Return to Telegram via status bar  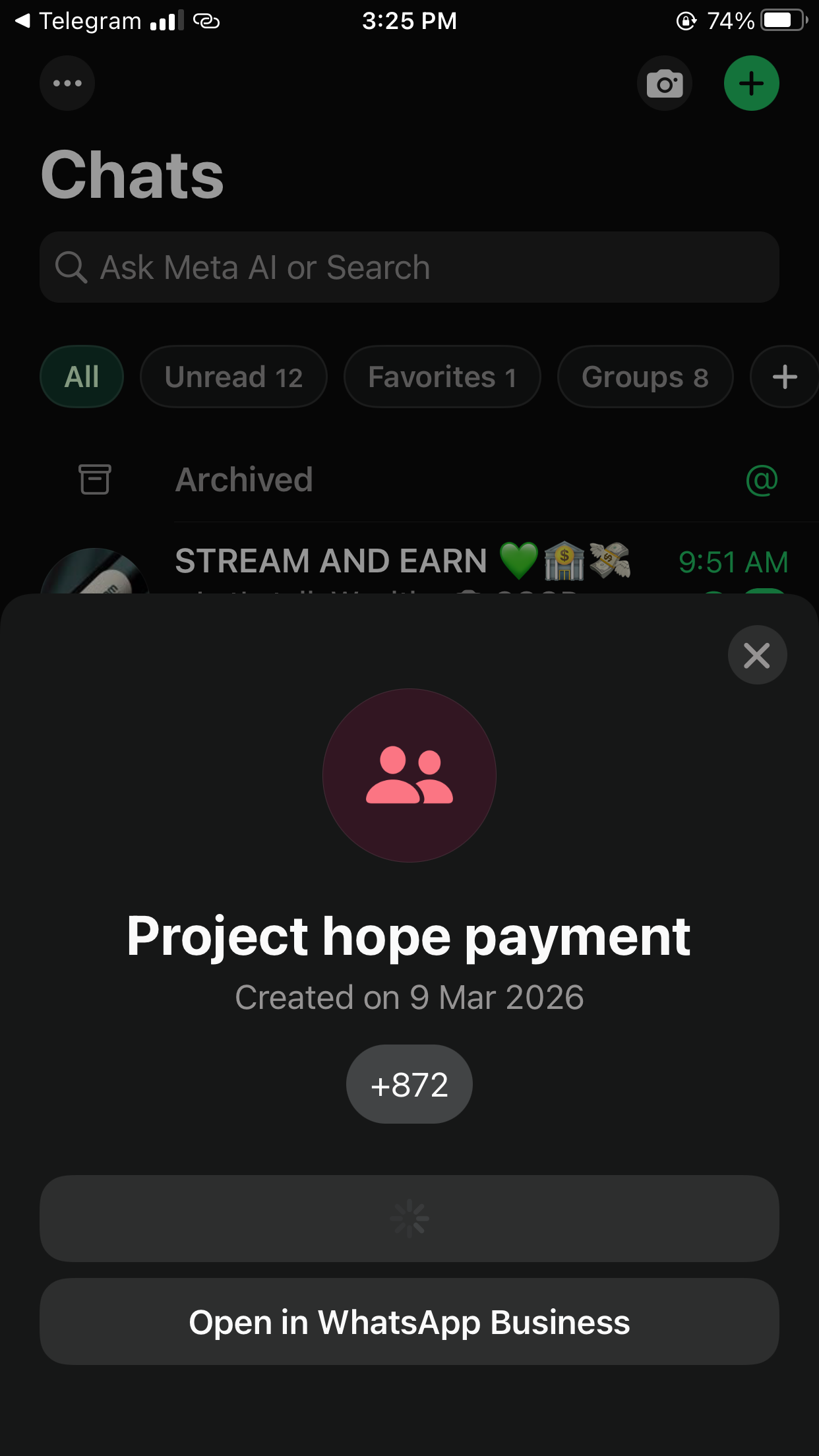click(x=78, y=21)
